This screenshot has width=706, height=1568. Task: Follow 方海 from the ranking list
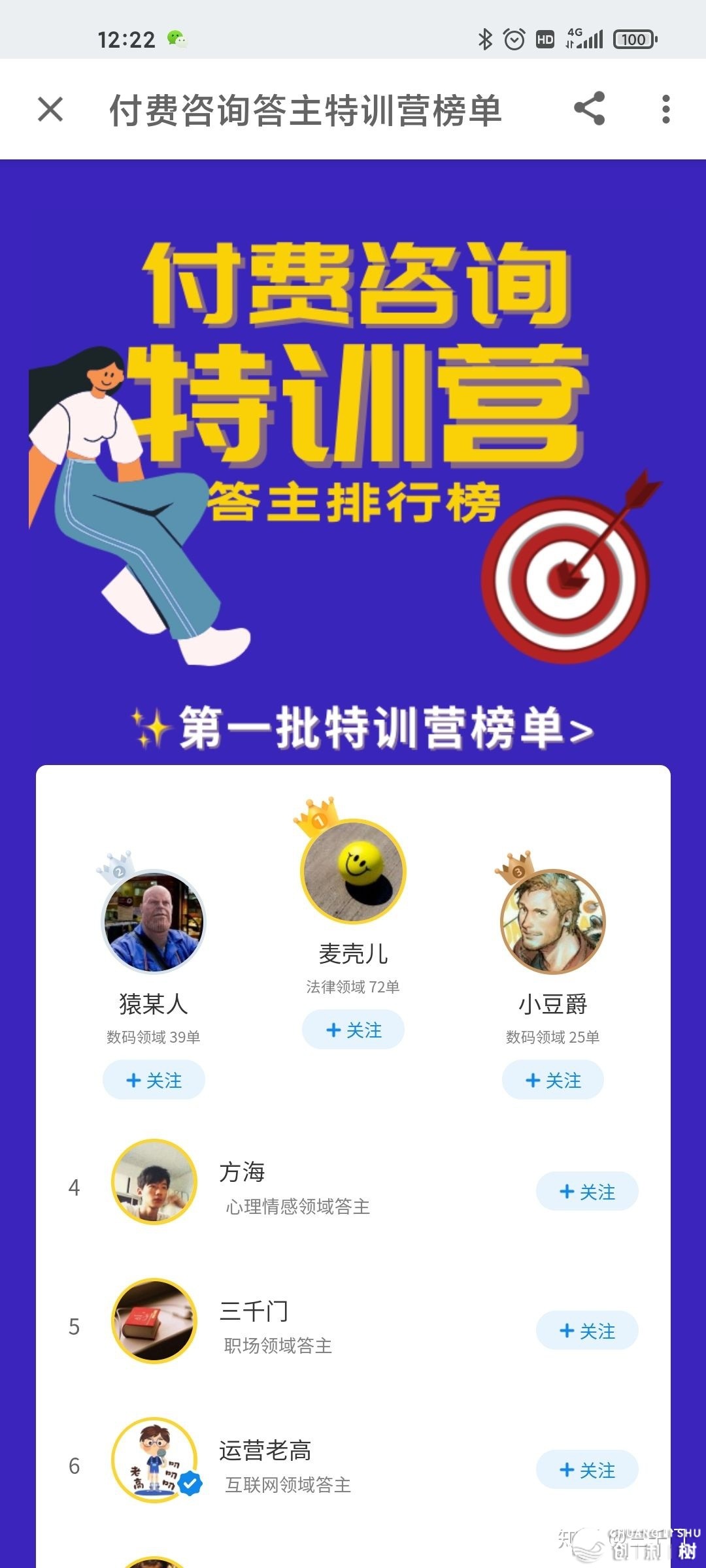[x=586, y=1192]
